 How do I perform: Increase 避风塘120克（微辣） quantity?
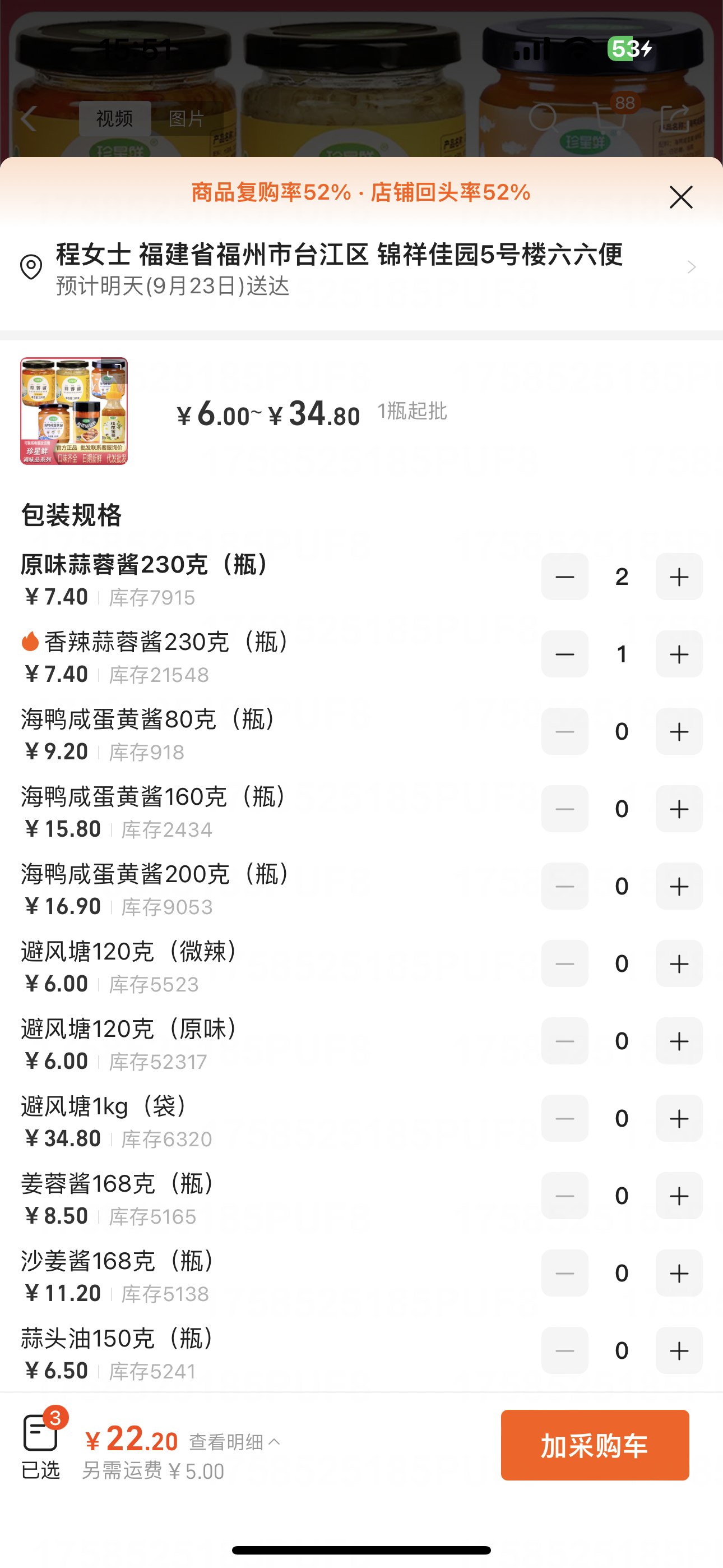(x=679, y=963)
